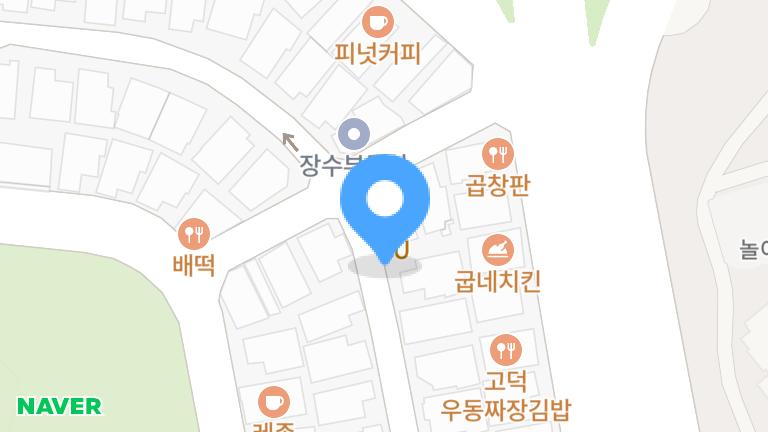Open 고덕 우동짜장김밥 restaurant marker
768x432 pixels.
click(x=507, y=350)
